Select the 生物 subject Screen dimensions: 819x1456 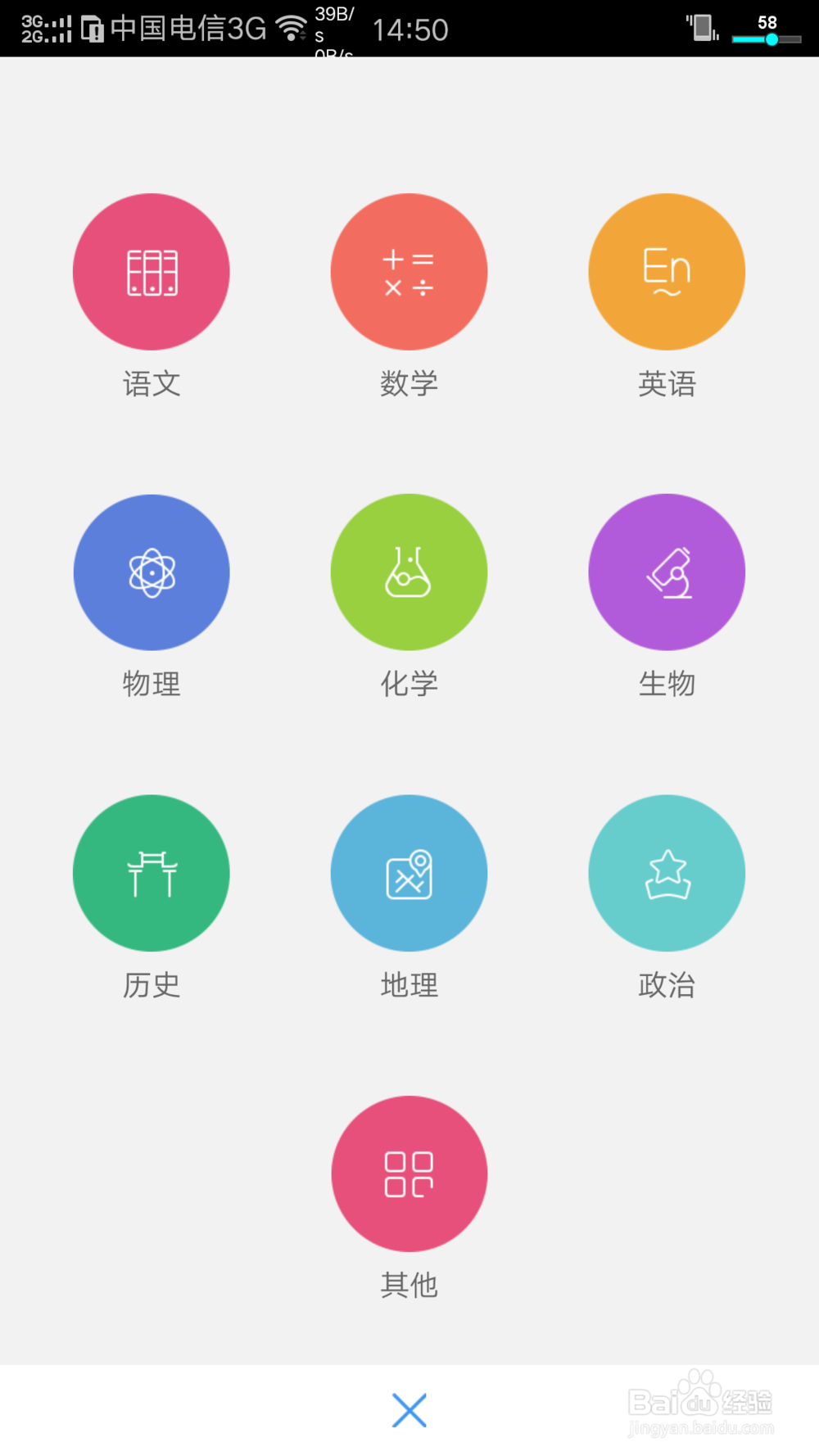pyautogui.click(x=667, y=572)
